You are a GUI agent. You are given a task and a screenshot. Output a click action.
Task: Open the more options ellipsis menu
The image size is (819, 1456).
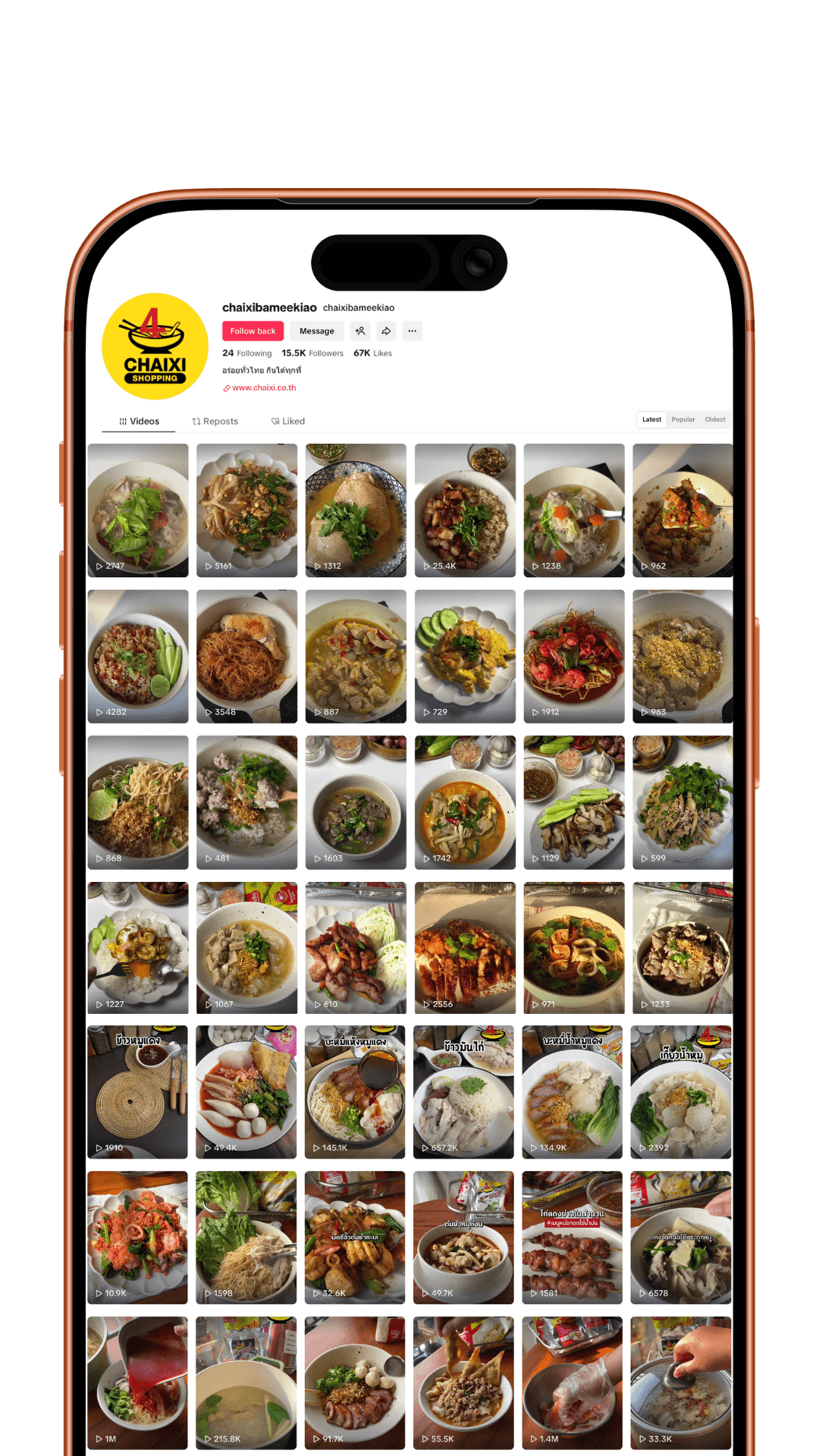[x=412, y=331]
